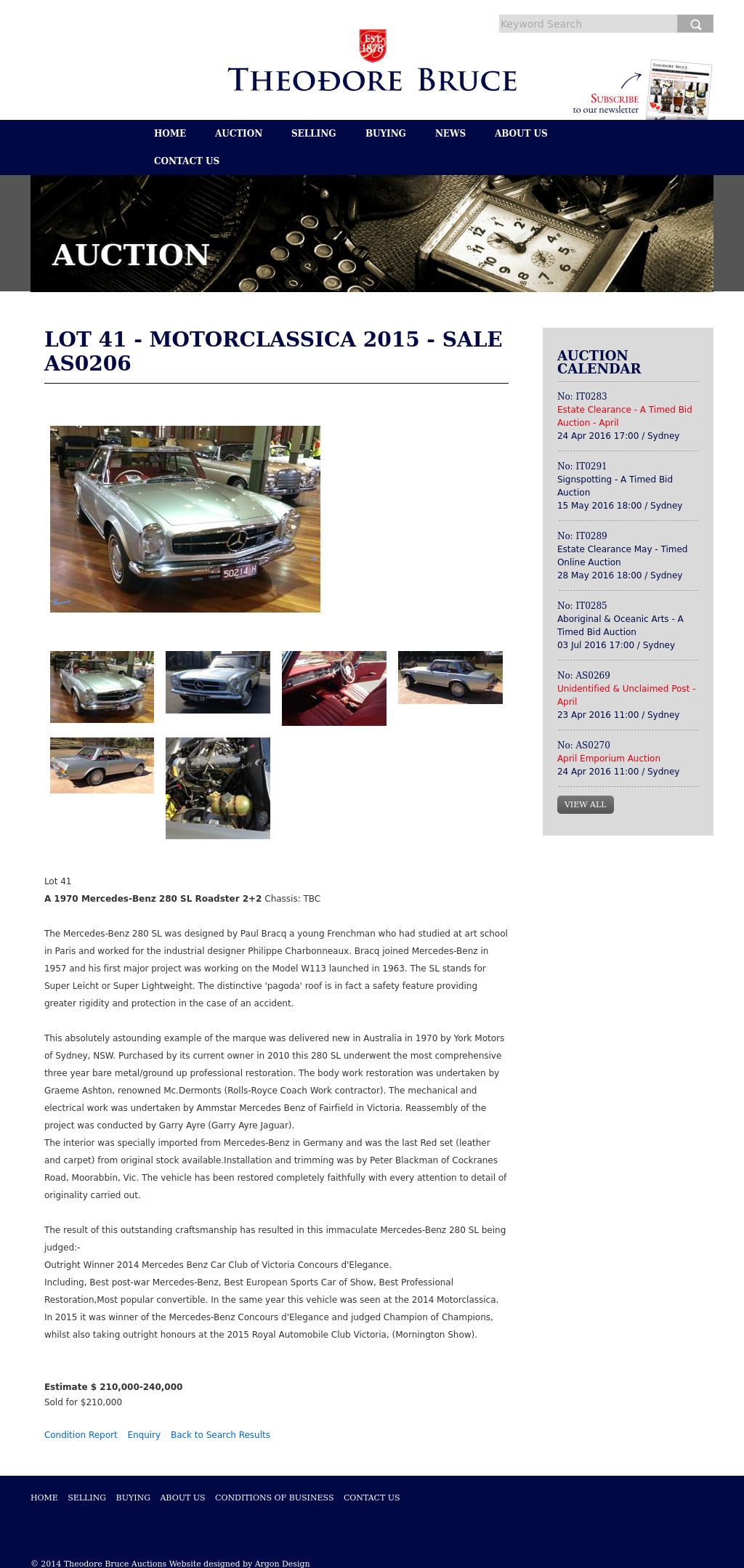The width and height of the screenshot is (744, 1568).
Task: Open the Enquiry link
Action: click(x=144, y=1434)
